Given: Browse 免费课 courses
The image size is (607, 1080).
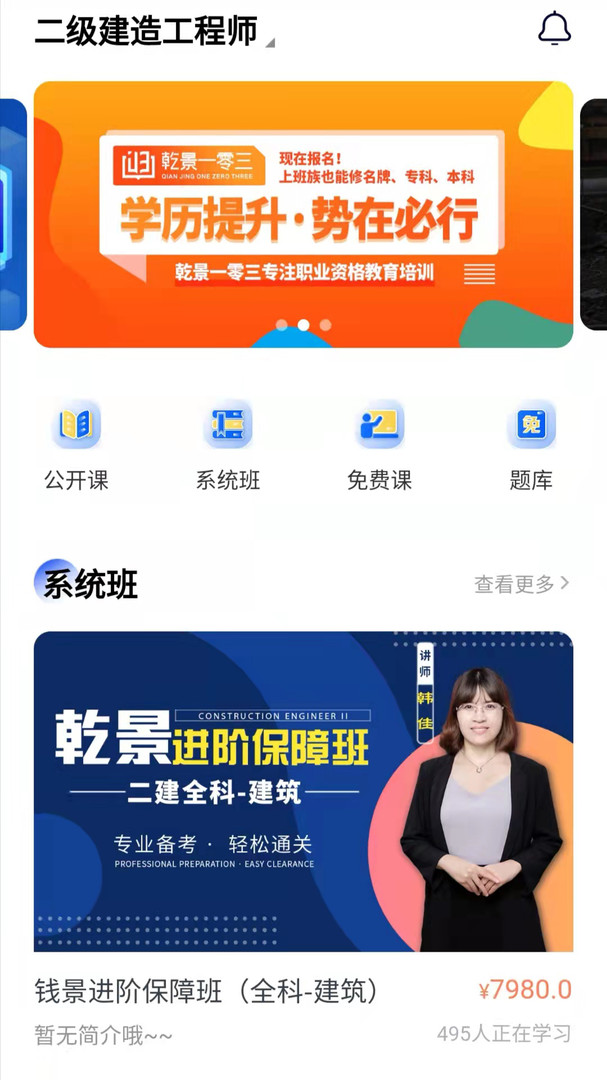Looking at the screenshot, I should (379, 446).
